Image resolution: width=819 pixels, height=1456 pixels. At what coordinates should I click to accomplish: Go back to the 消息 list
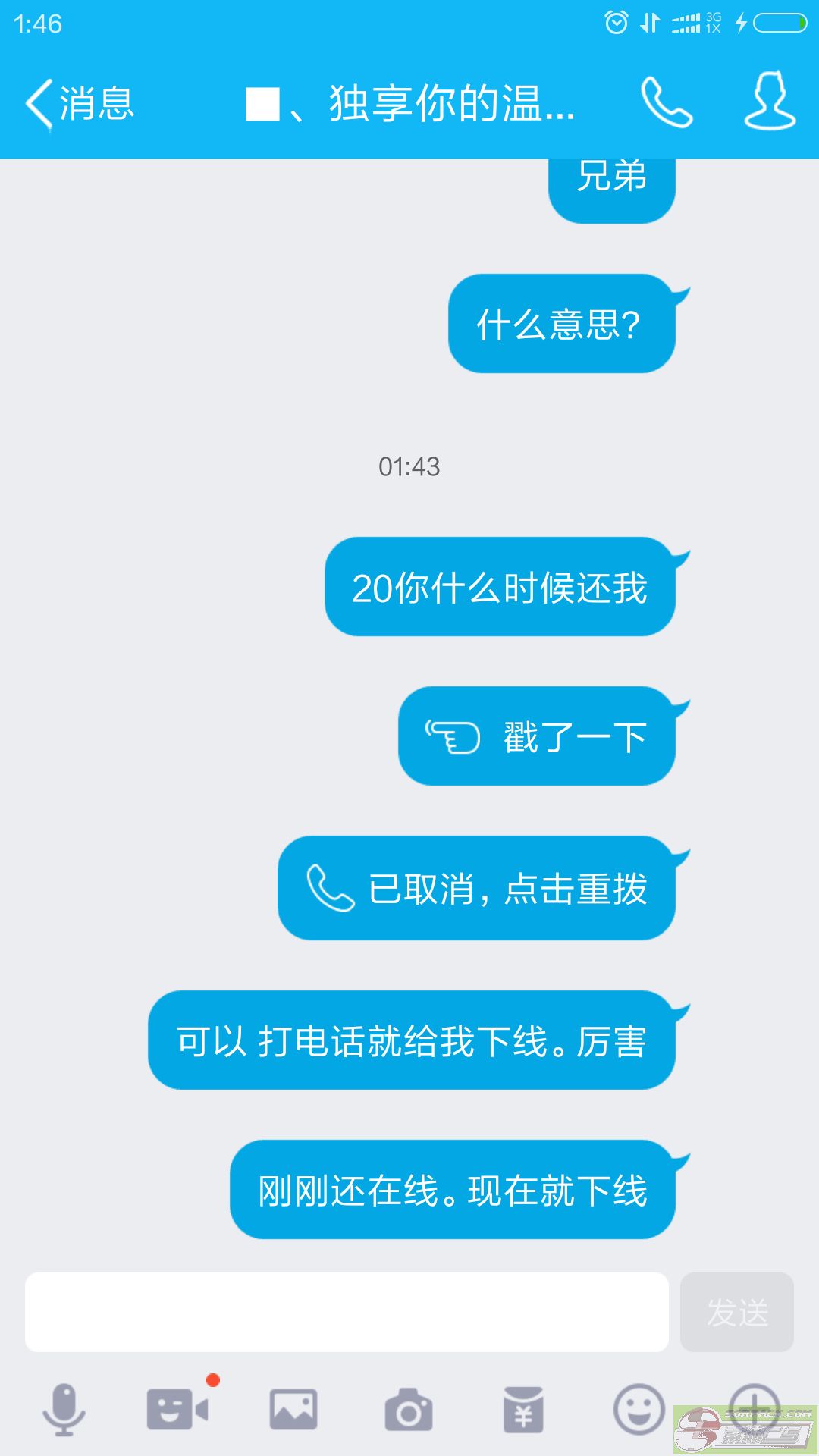click(x=80, y=103)
